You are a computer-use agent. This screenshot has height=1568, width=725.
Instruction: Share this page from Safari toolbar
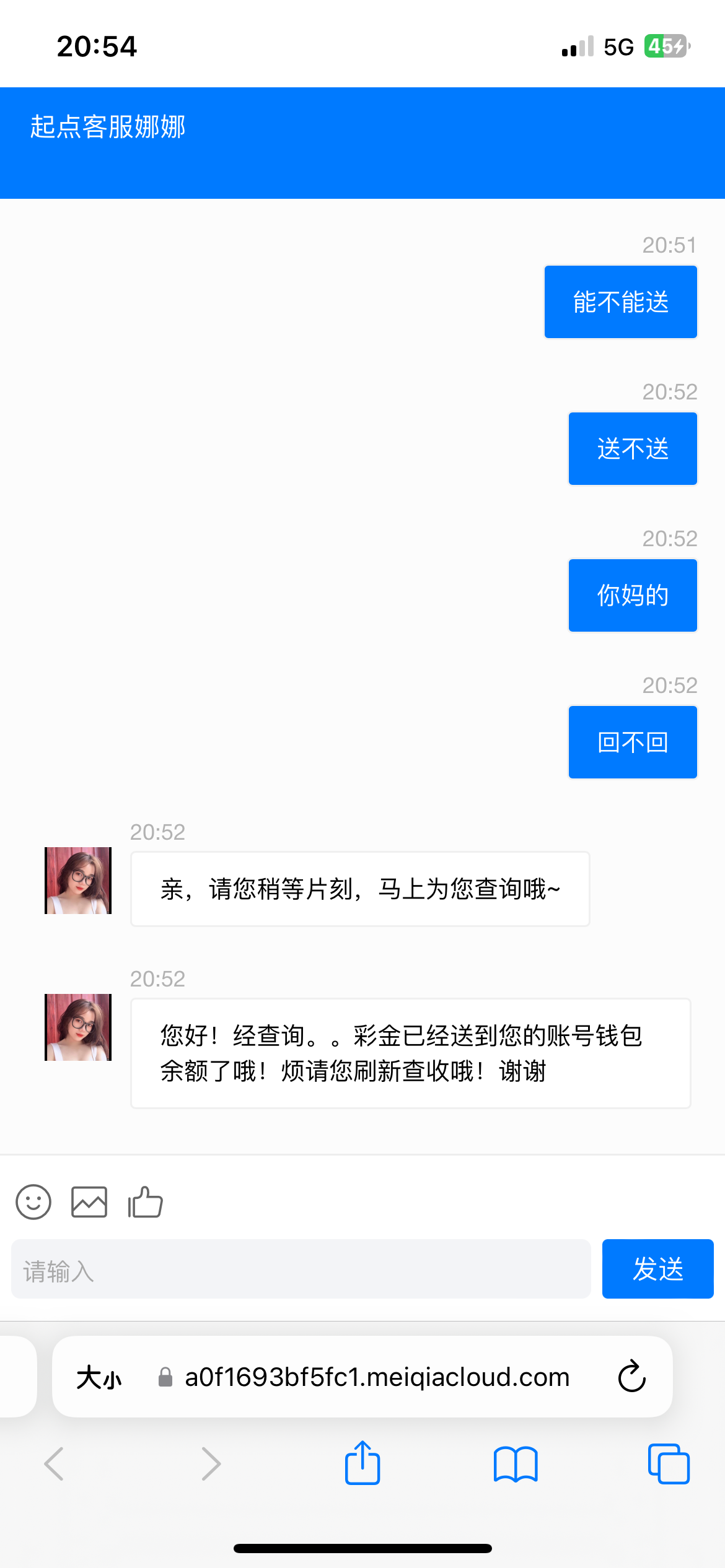point(362,1463)
